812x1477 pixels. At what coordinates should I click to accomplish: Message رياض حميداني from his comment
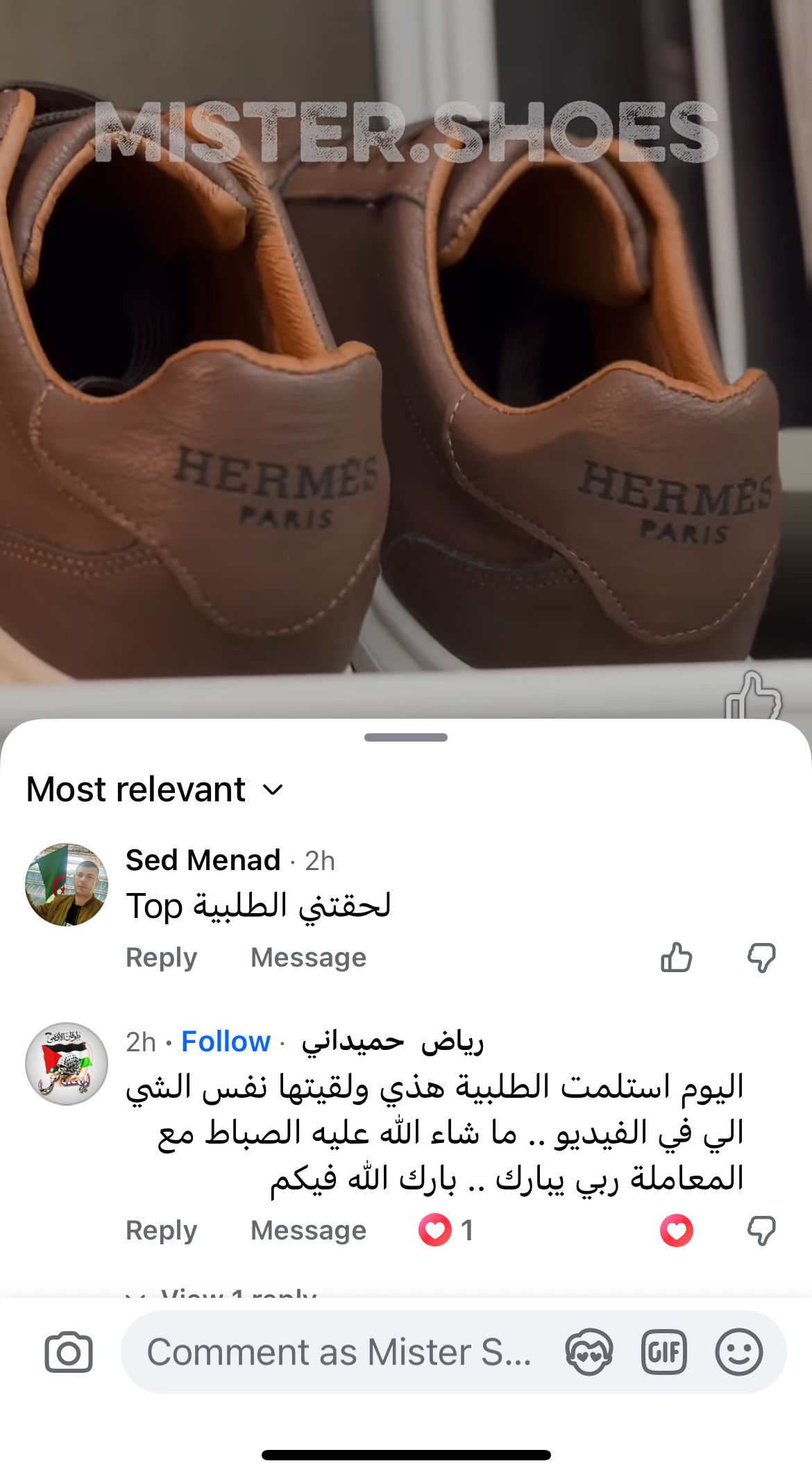[308, 1230]
